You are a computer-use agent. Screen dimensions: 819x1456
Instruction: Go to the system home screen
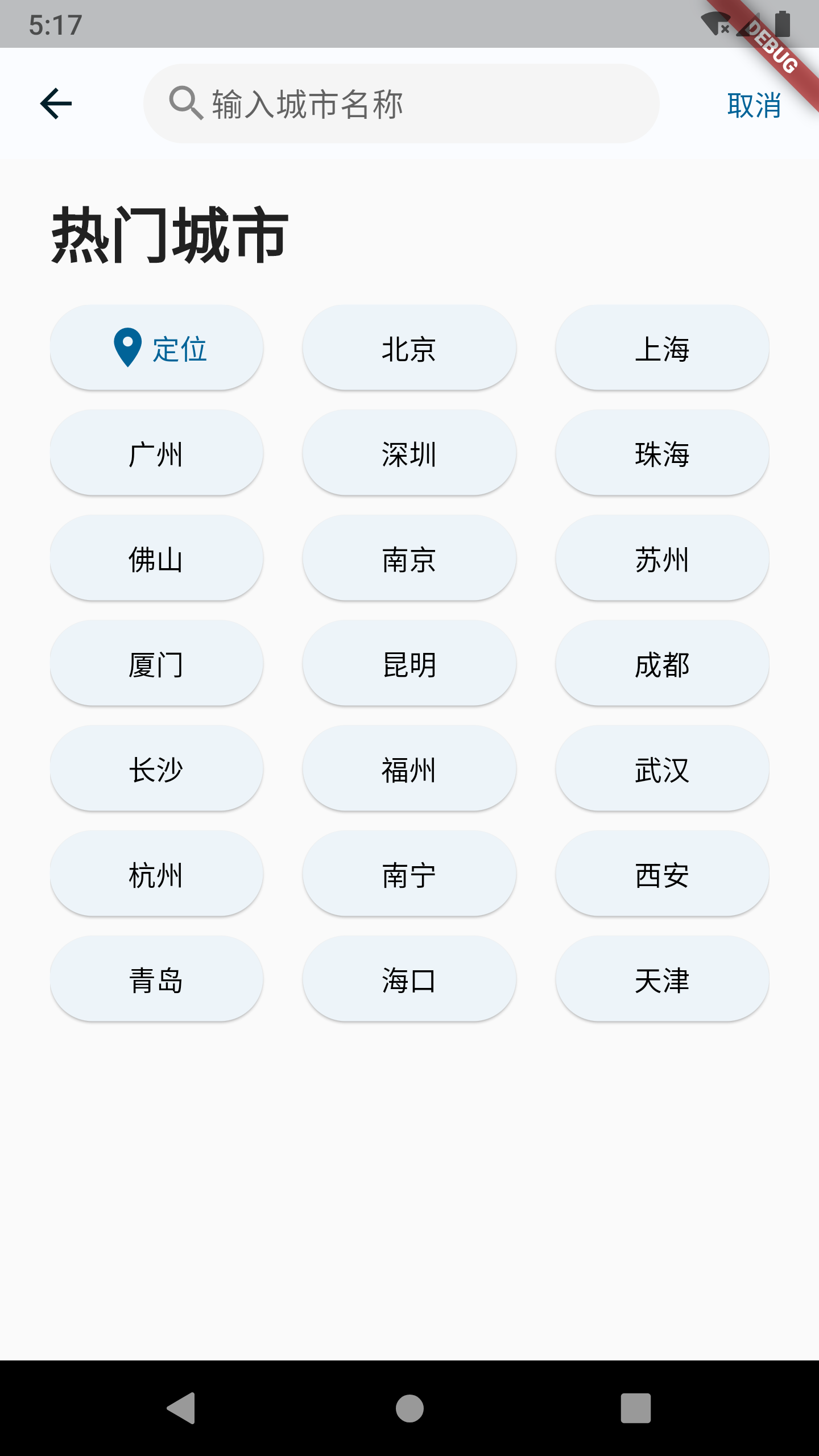[x=409, y=1408]
